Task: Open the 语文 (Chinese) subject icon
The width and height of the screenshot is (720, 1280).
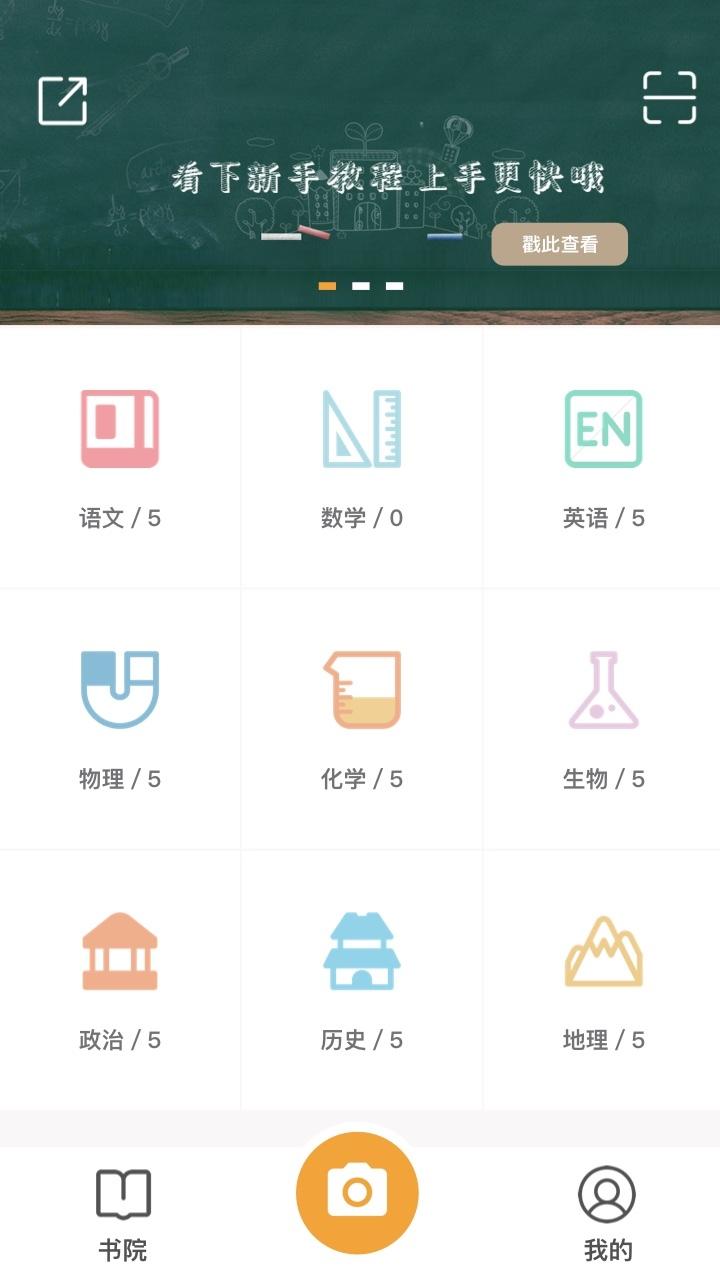Action: pos(120,428)
